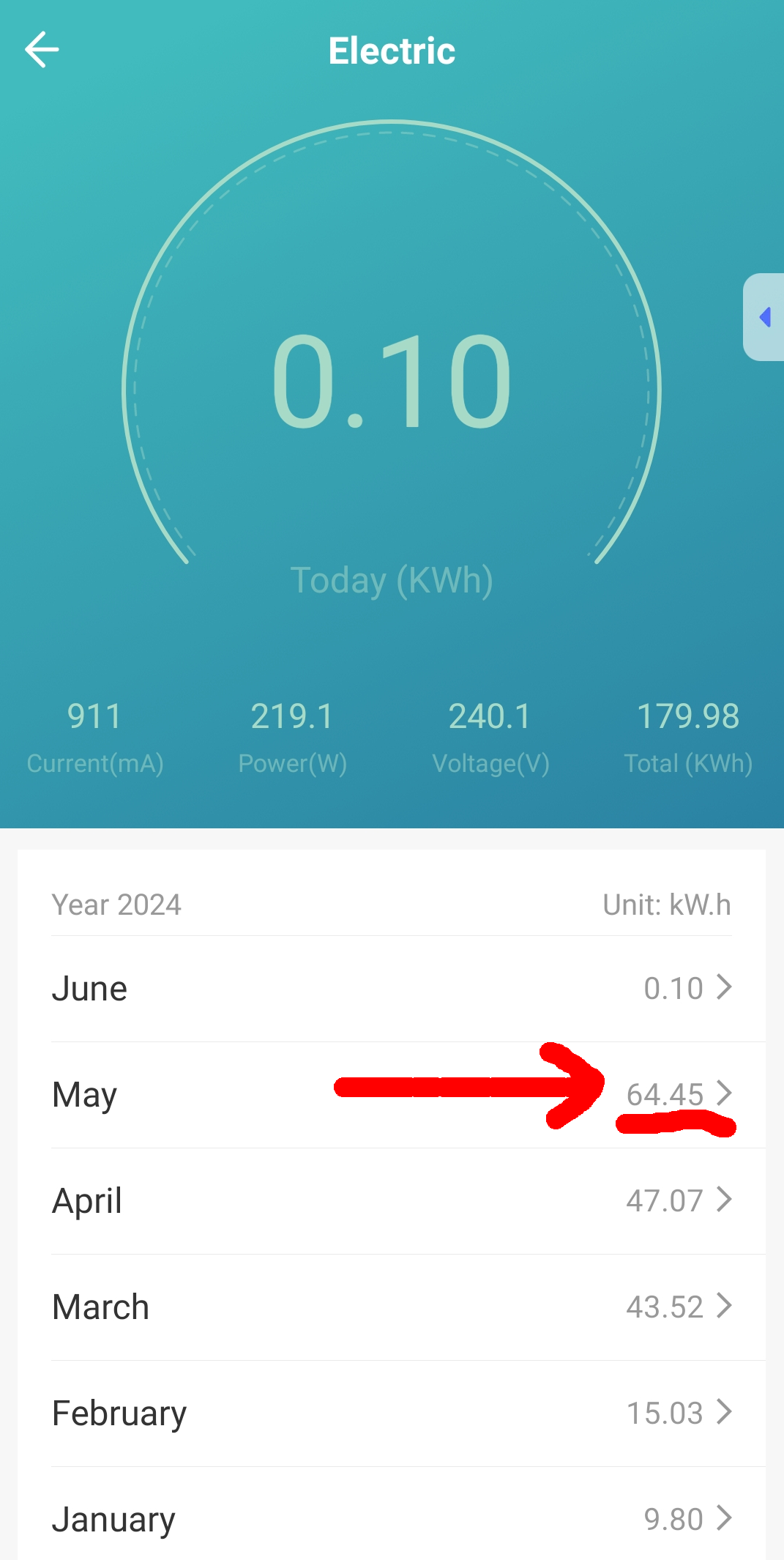Open January usage details

click(x=392, y=1519)
